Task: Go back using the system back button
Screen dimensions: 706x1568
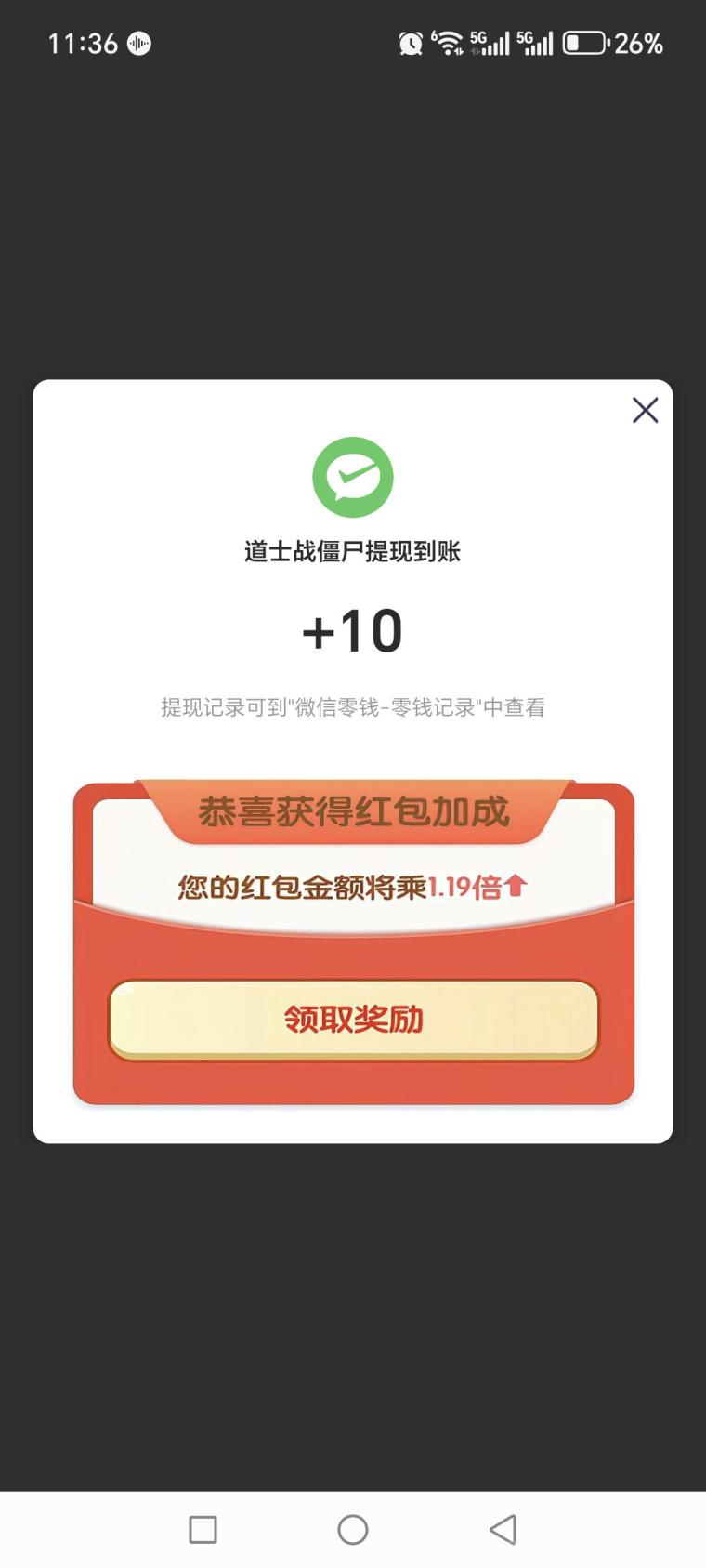Action: (x=503, y=1529)
